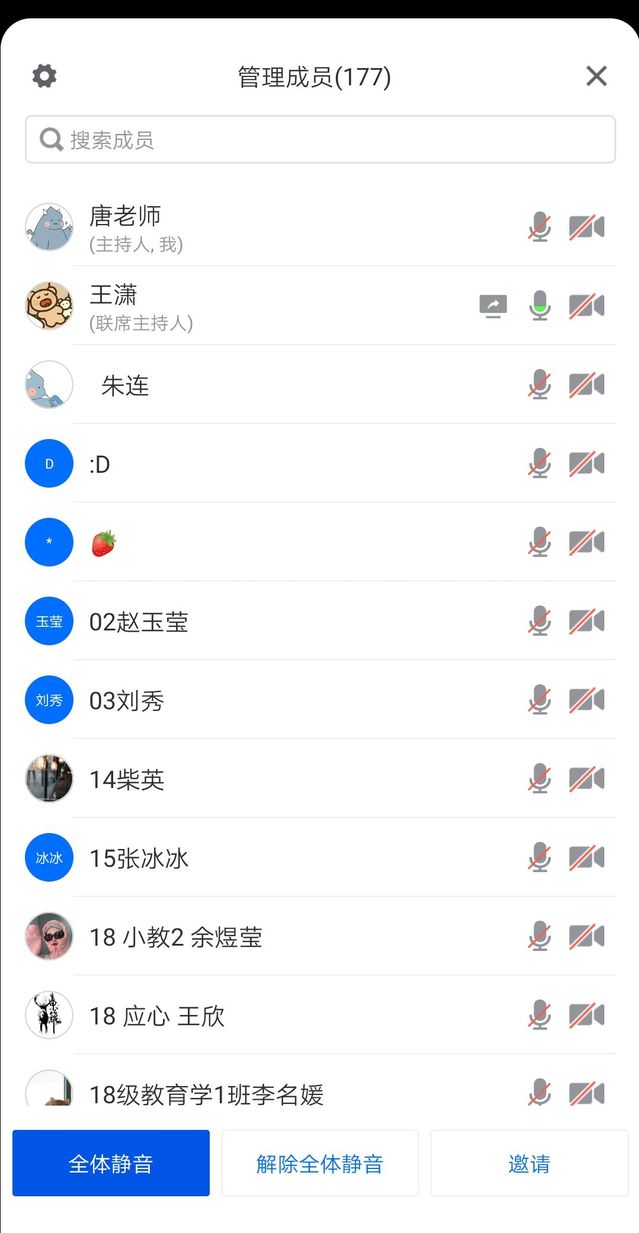The height and width of the screenshot is (1233, 639).
Task: Open the settings gear icon
Action: click(44, 76)
